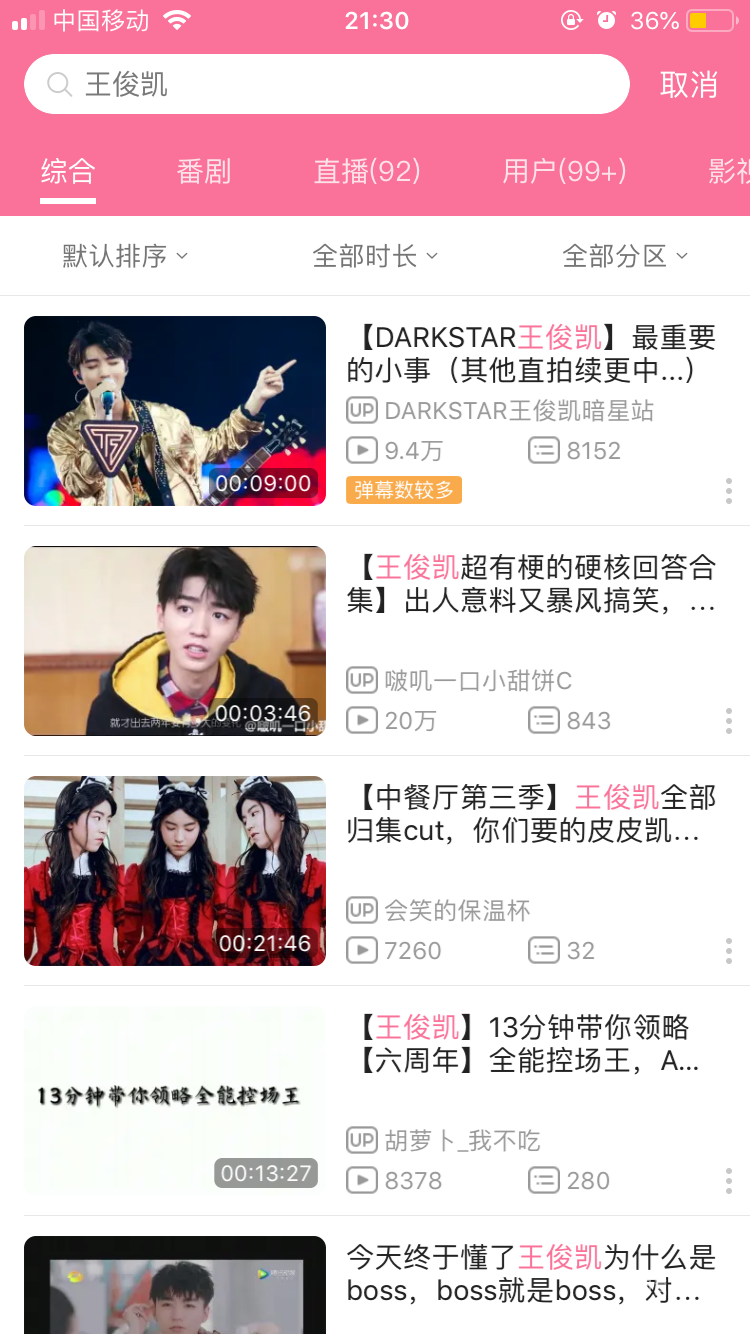
Task: Open more options for 啵叽一口小甜饼C's video
Action: (x=728, y=721)
